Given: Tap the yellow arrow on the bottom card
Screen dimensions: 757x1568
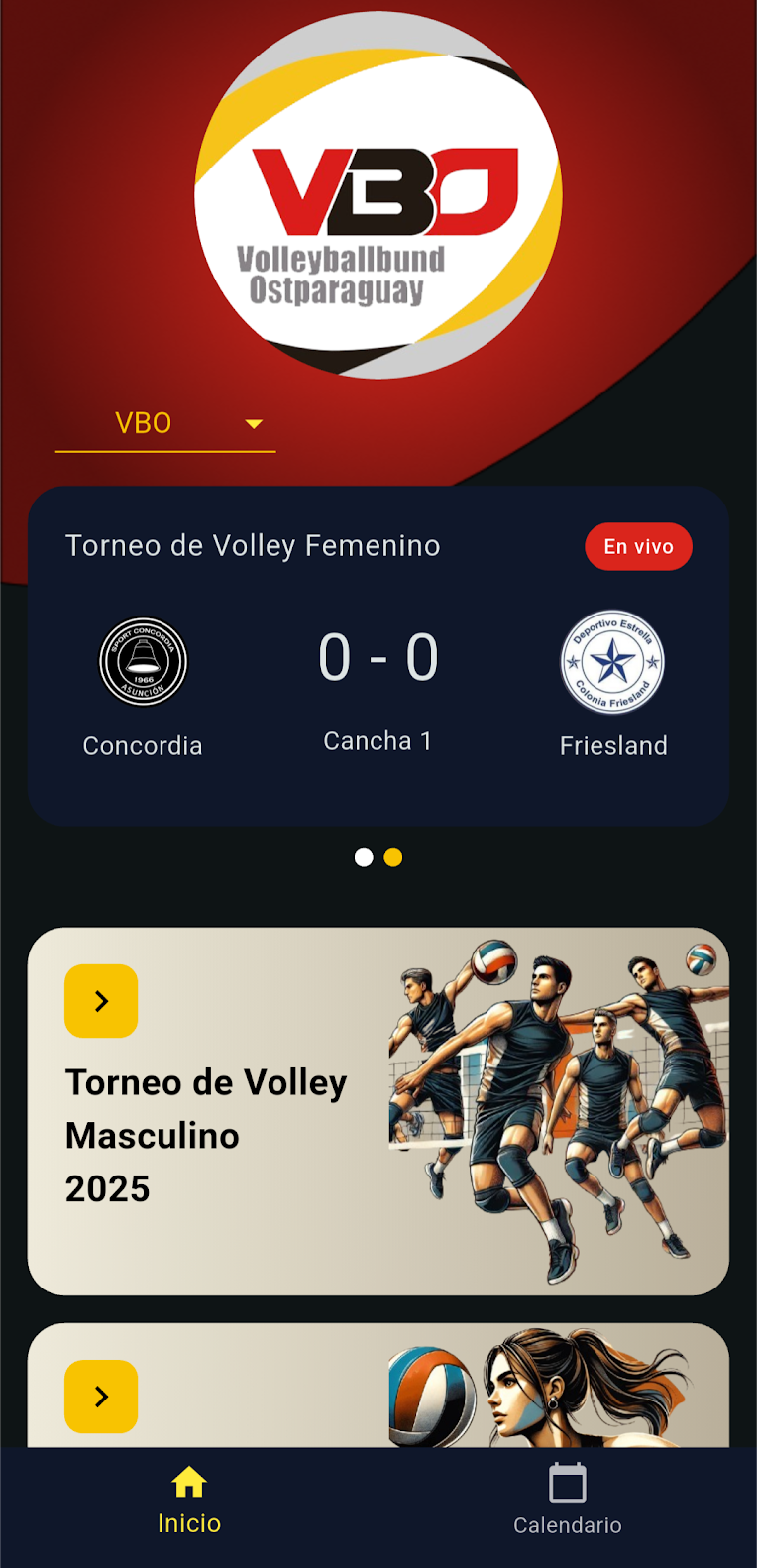Looking at the screenshot, I should (100, 1396).
